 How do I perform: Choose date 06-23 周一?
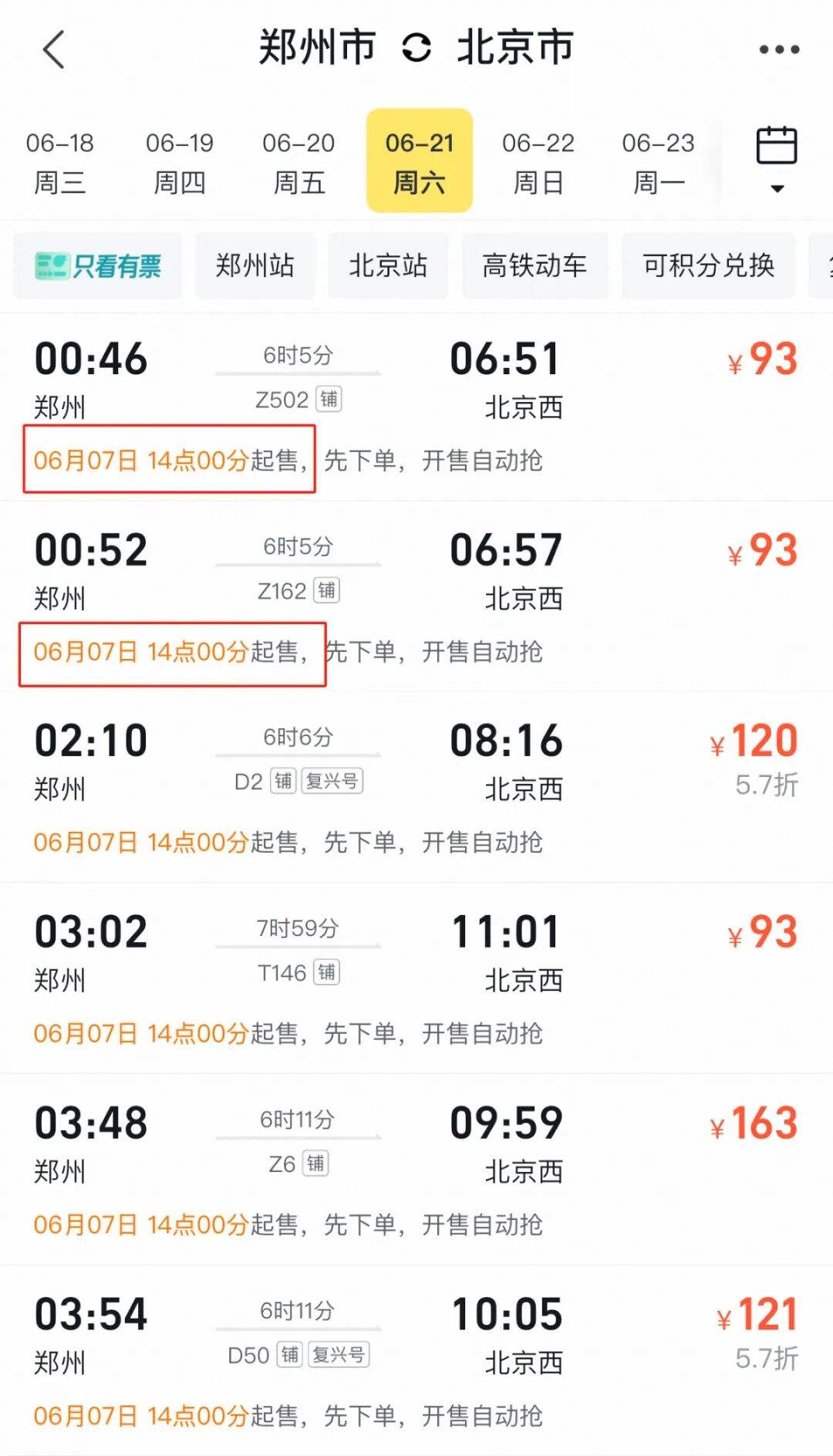point(659,162)
